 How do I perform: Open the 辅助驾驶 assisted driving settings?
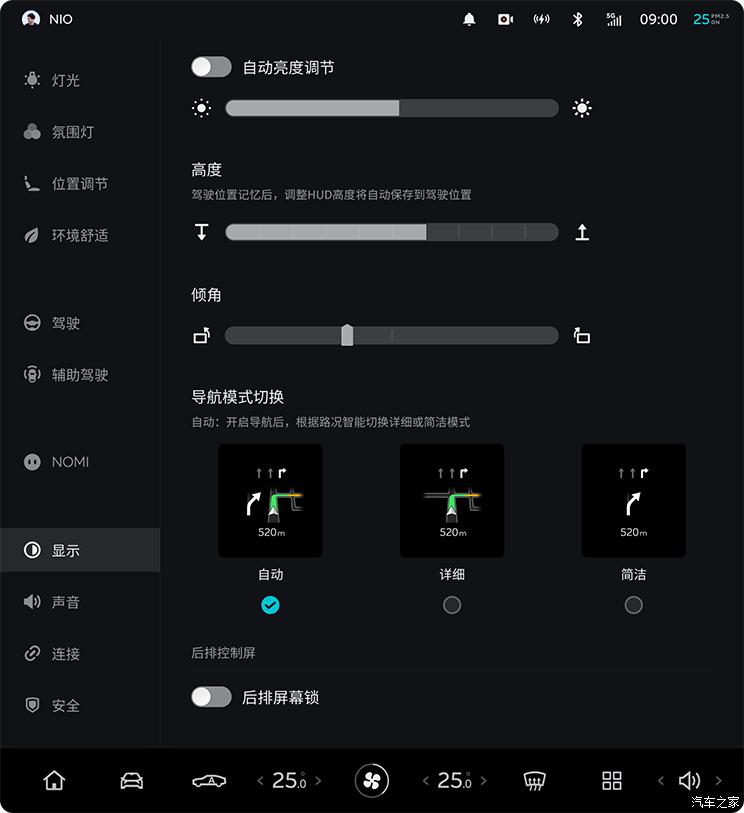pyautogui.click(x=76, y=374)
